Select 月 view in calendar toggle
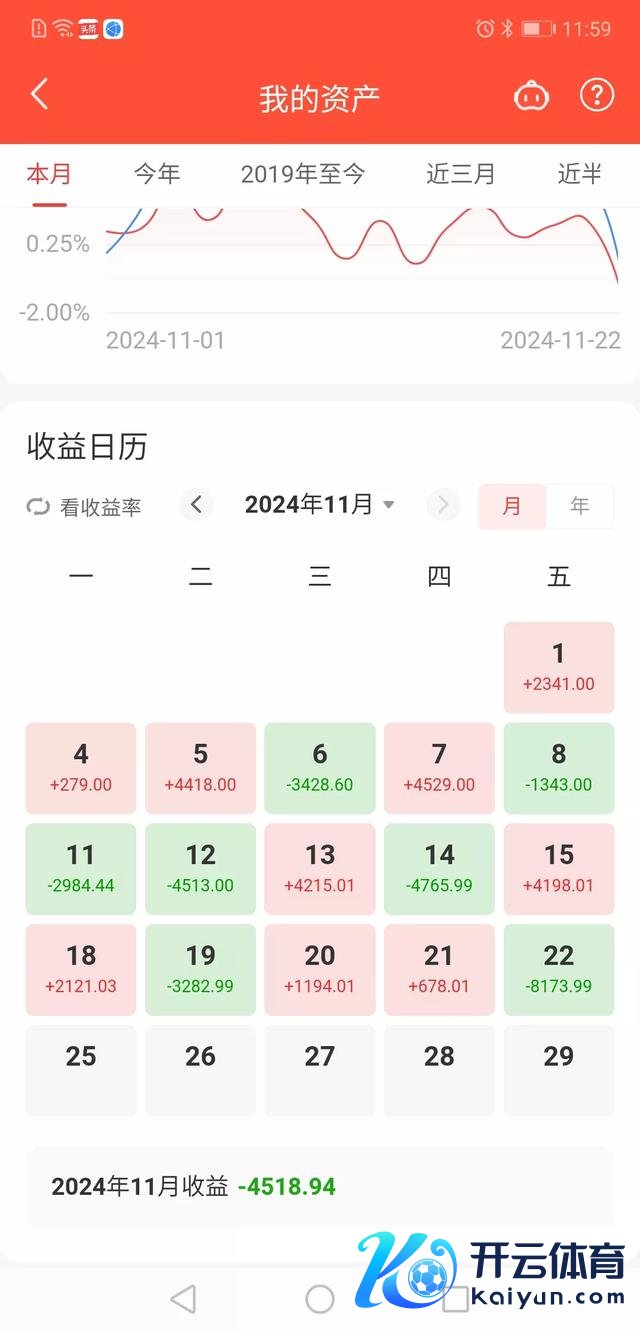This screenshot has width=640, height=1330. click(512, 506)
